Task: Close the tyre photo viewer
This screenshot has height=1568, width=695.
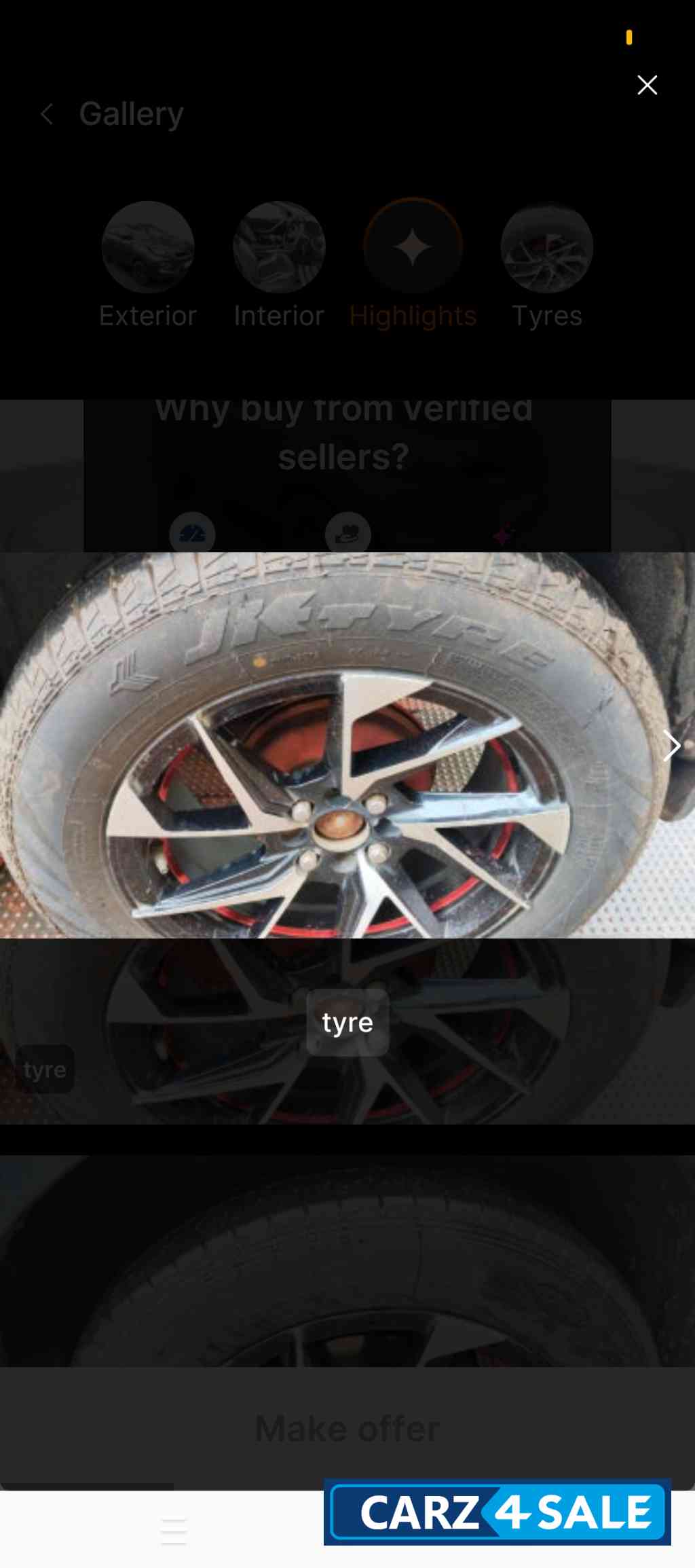Action: (647, 86)
